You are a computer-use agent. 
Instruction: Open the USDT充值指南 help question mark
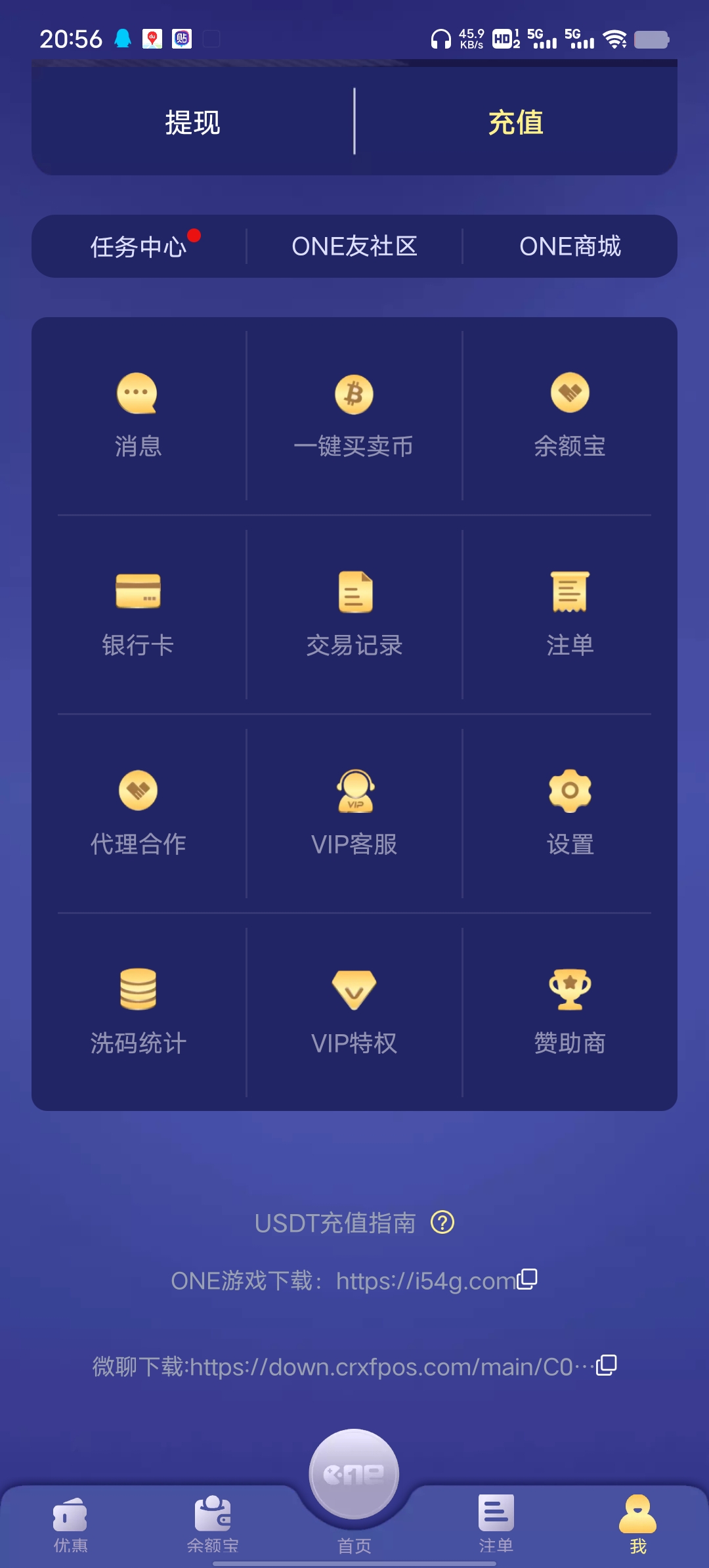(444, 1221)
